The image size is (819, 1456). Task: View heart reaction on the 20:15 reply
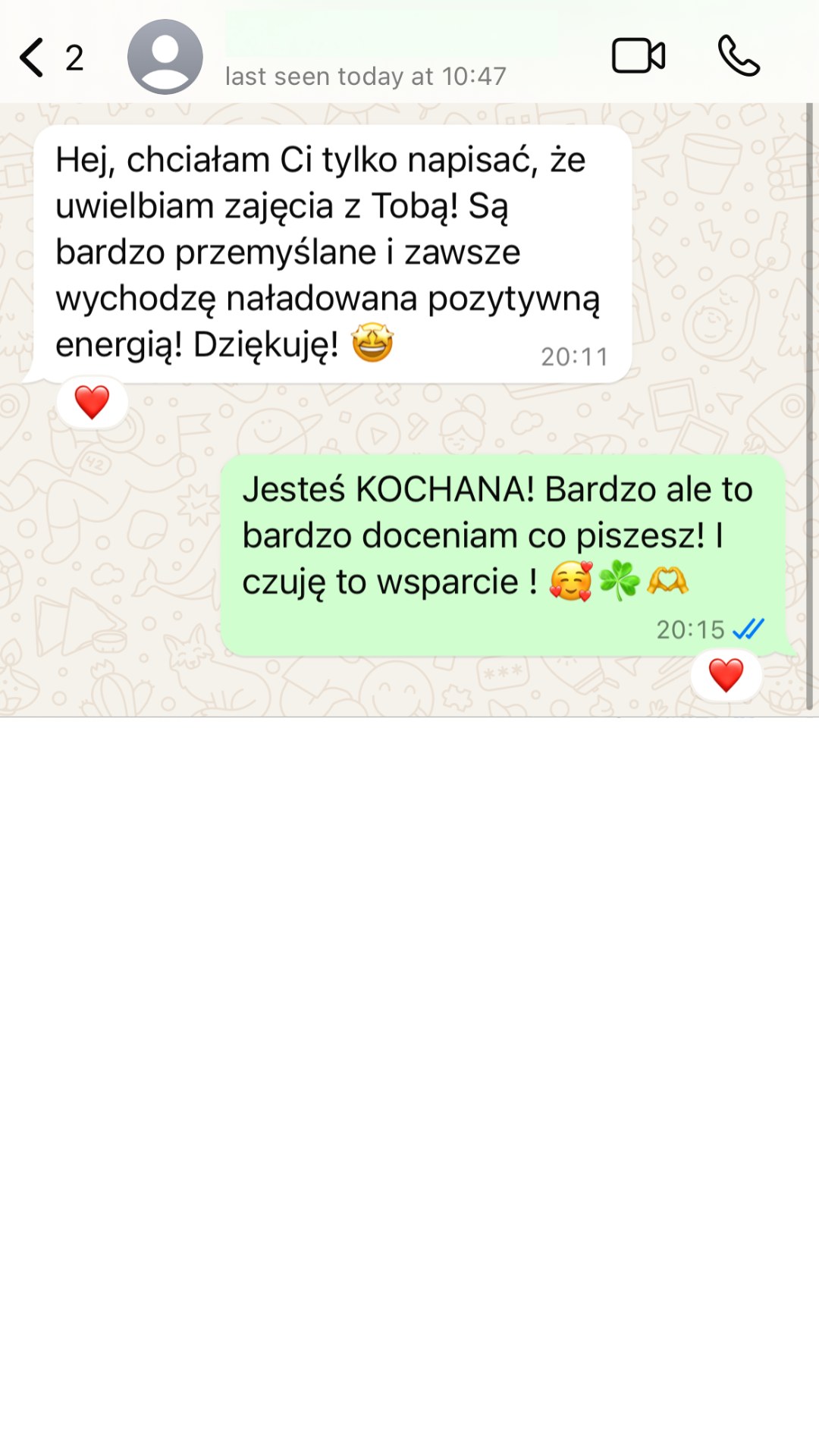point(726,675)
